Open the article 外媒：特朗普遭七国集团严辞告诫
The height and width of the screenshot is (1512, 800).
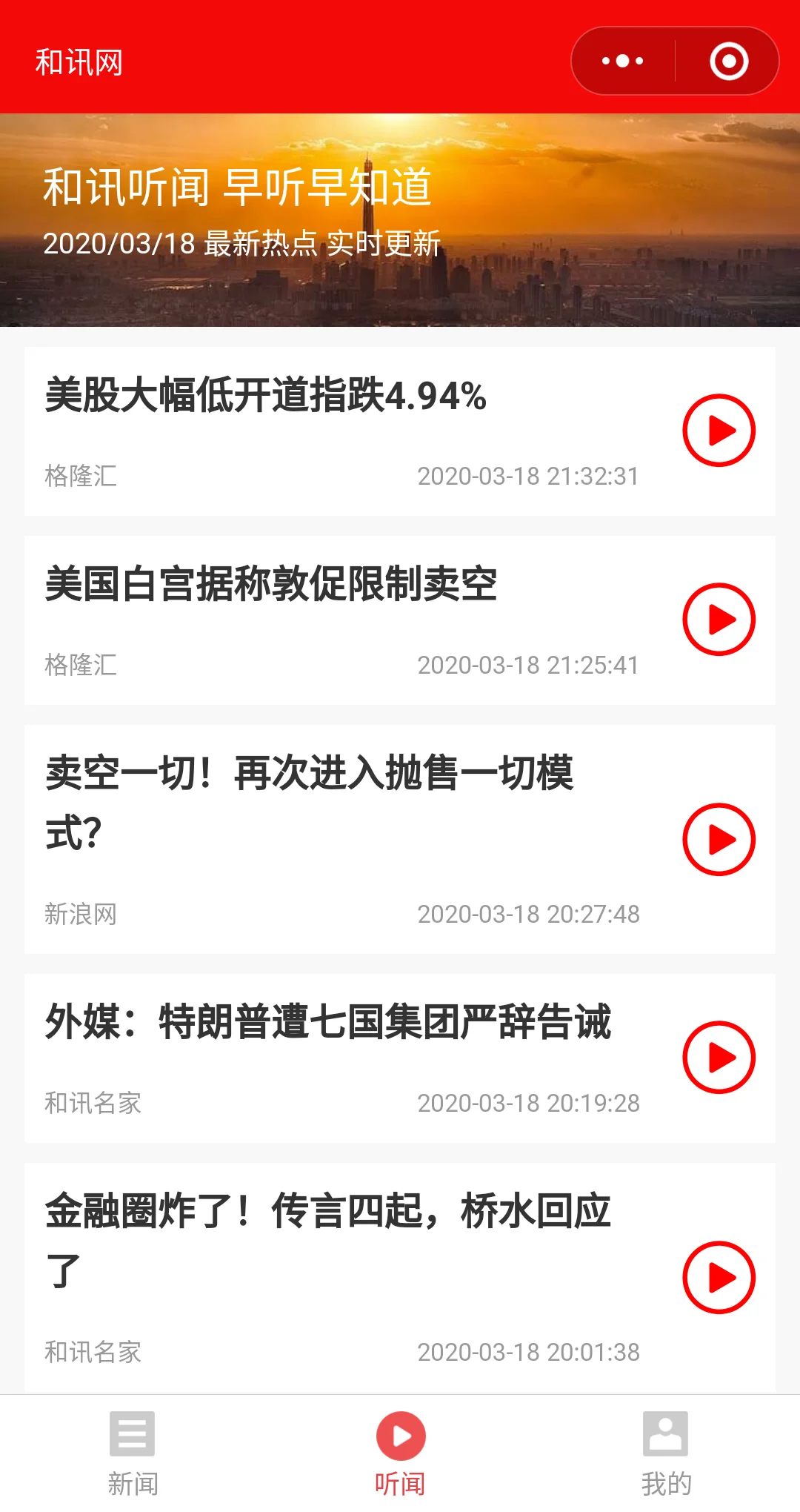point(328,1022)
